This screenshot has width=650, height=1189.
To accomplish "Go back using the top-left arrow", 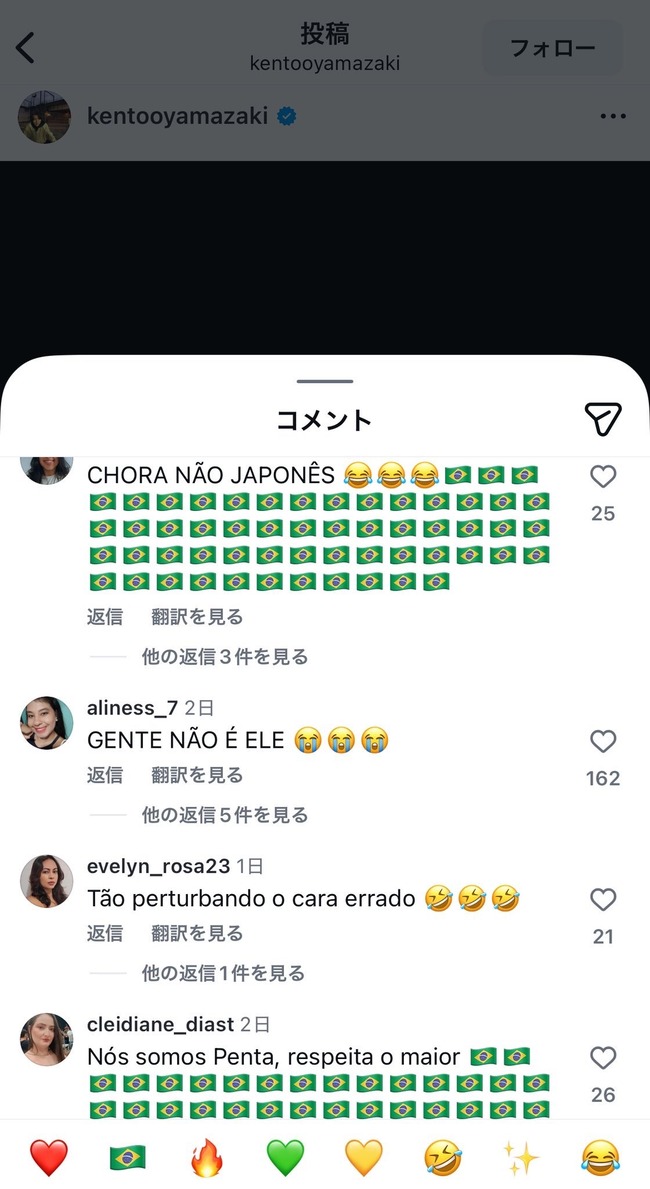I will 25,48.
